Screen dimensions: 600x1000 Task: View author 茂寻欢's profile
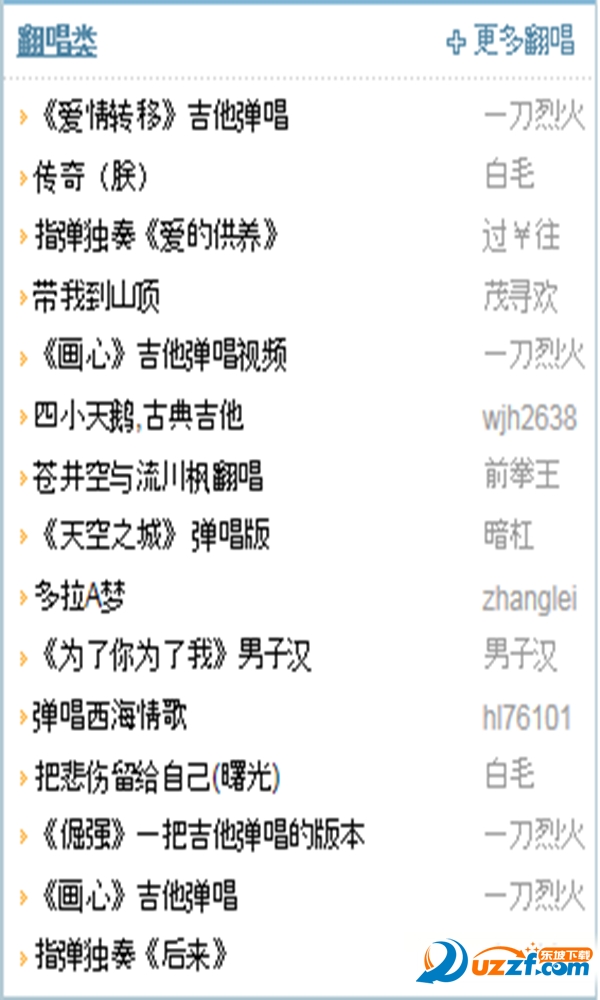(520, 297)
